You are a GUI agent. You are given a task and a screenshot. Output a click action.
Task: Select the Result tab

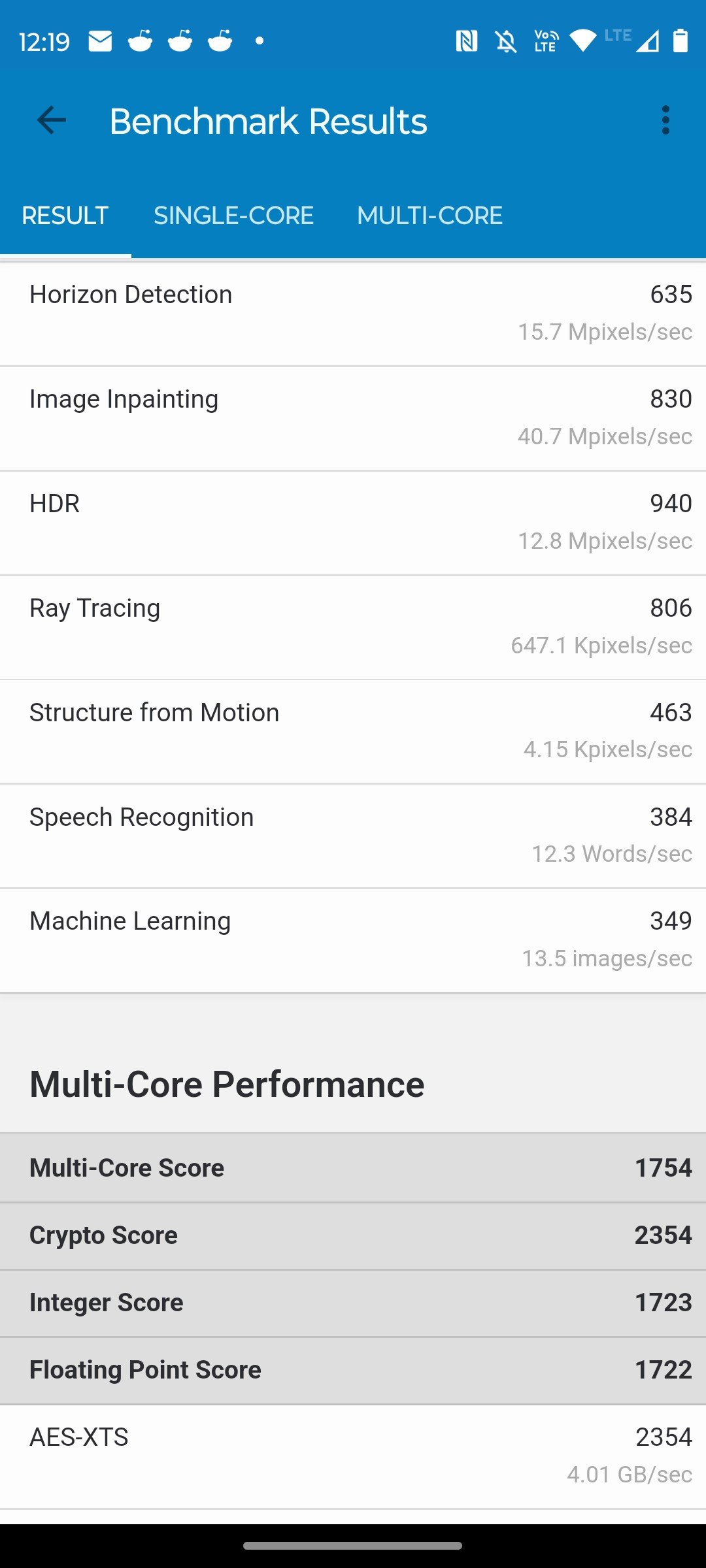65,216
